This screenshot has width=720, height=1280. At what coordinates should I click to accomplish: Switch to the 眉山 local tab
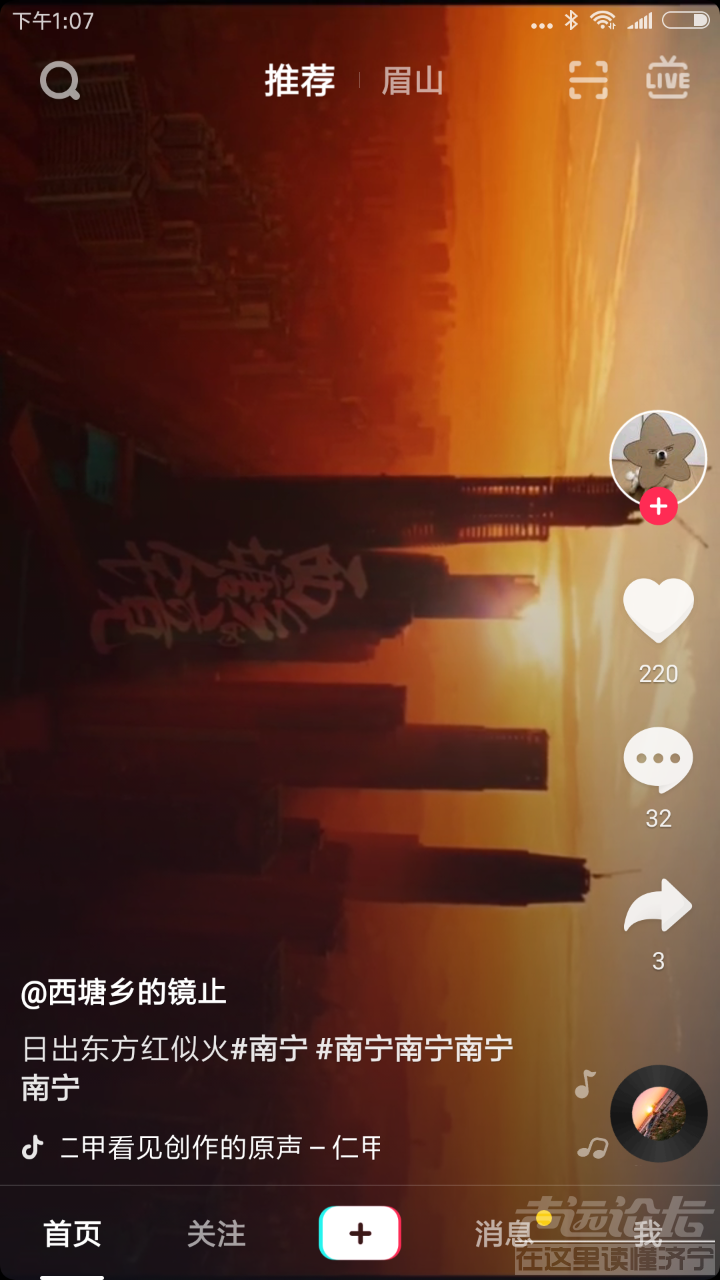[x=412, y=81]
